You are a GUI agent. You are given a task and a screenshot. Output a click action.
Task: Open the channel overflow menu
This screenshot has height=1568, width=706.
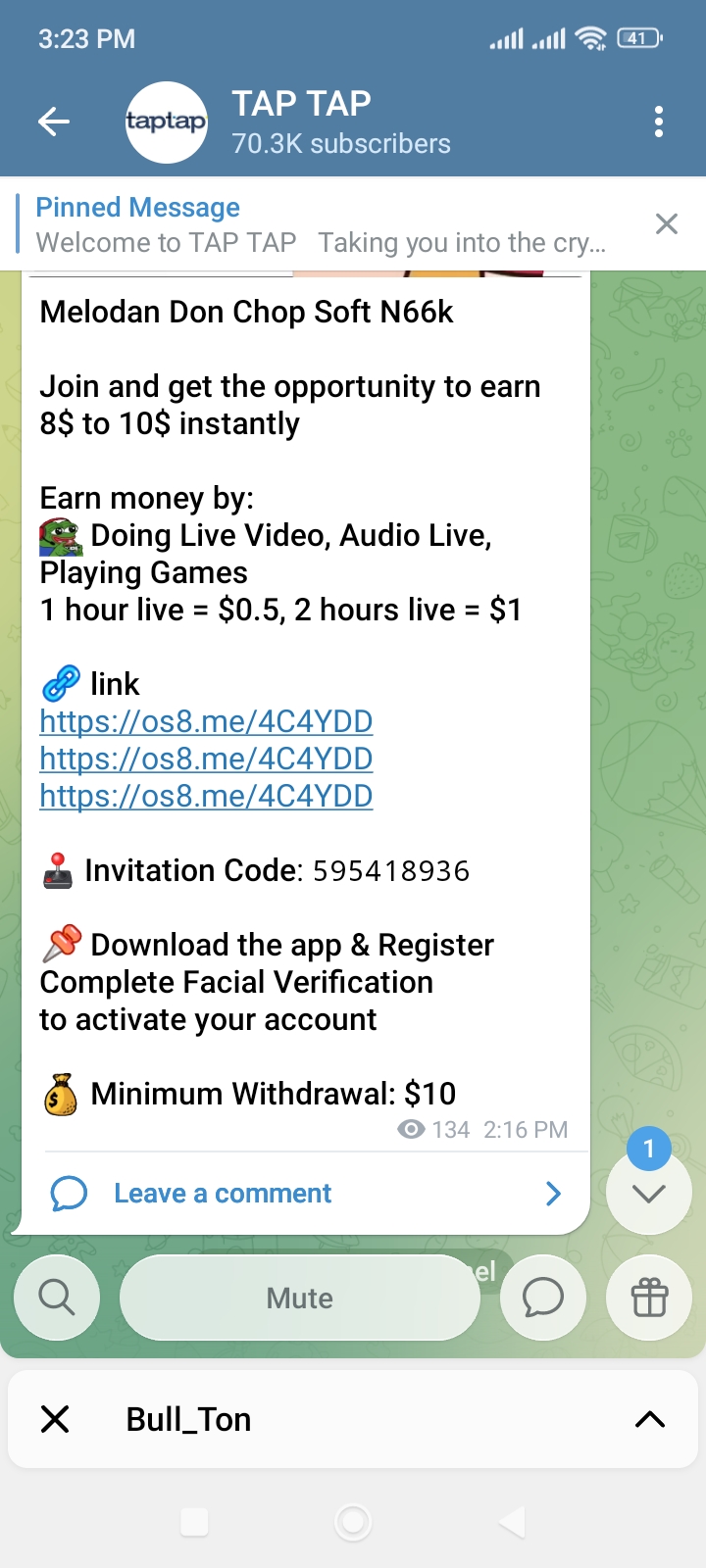[659, 122]
